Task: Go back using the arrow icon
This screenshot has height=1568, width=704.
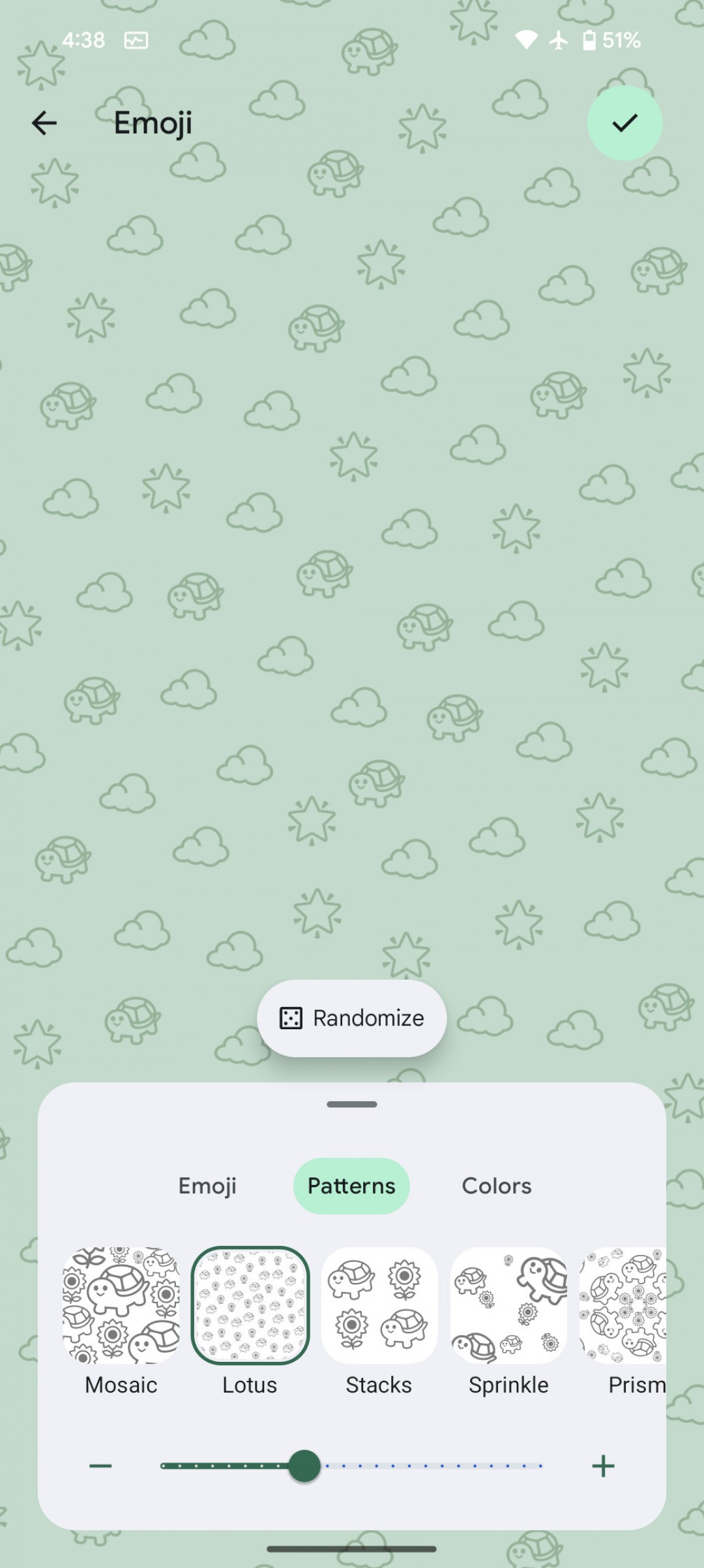Action: click(44, 123)
